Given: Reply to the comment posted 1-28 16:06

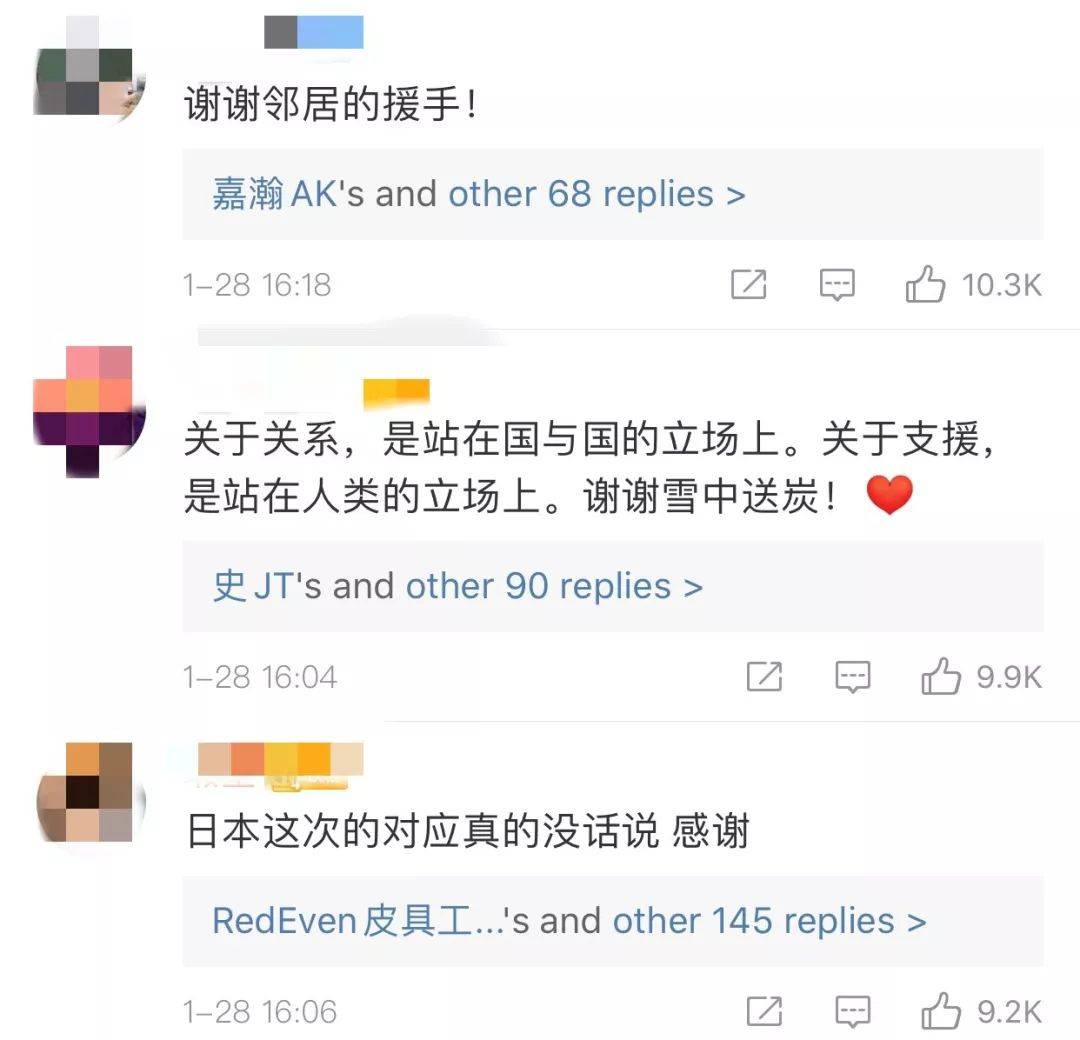Looking at the screenshot, I should [853, 1012].
